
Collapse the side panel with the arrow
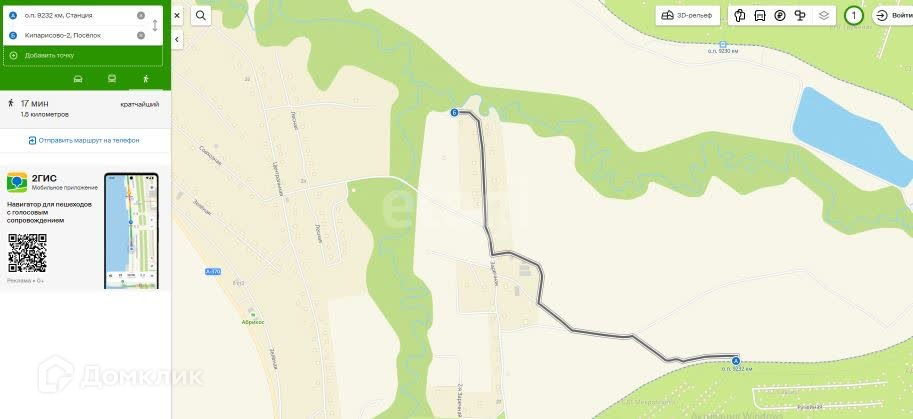click(177, 39)
